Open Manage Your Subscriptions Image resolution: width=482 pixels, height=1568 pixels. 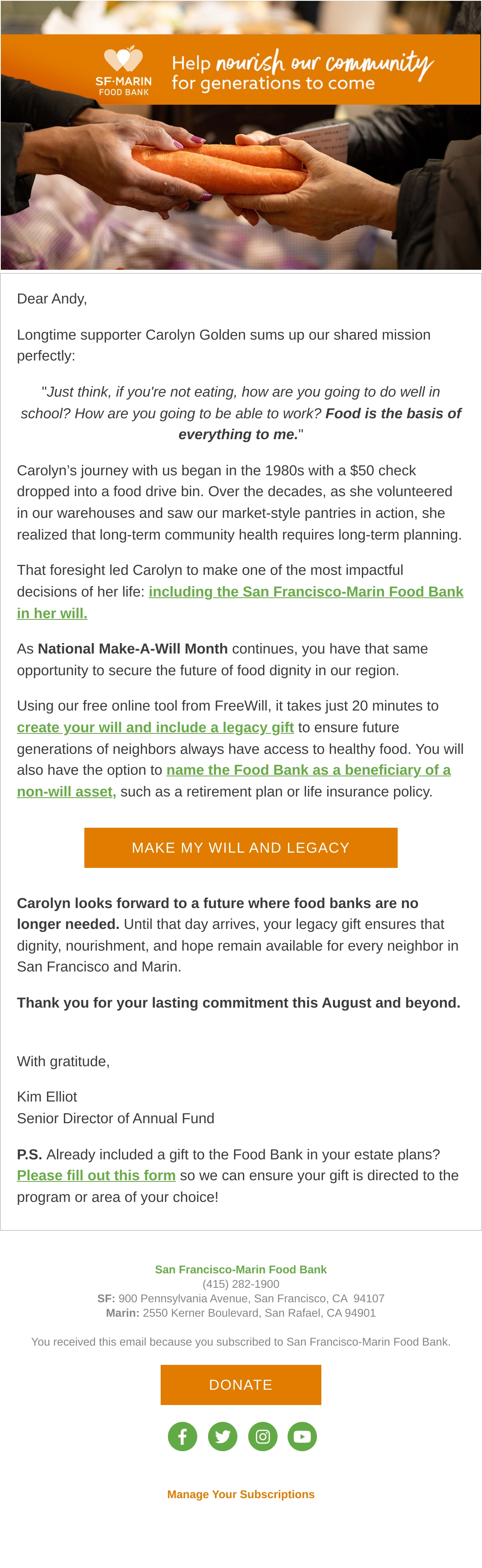[x=241, y=1495]
